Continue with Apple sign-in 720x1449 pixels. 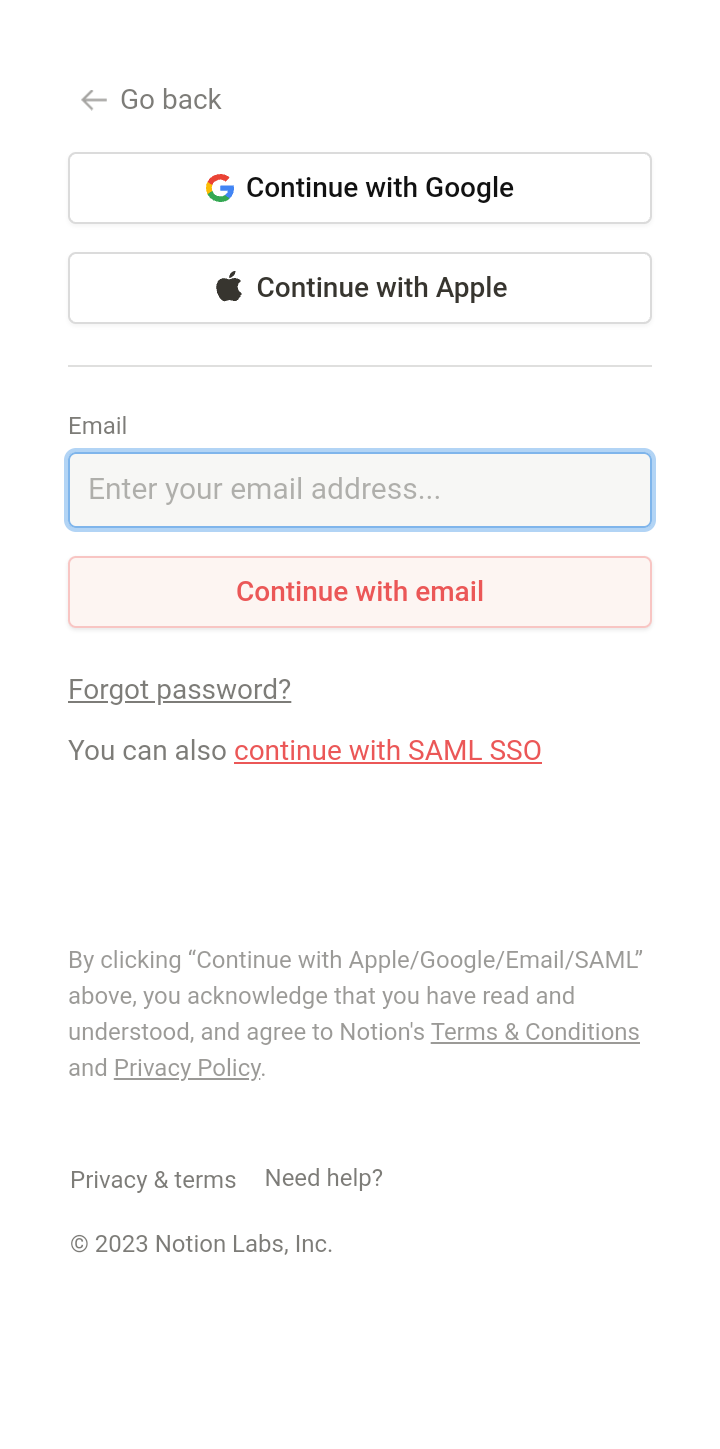click(360, 288)
